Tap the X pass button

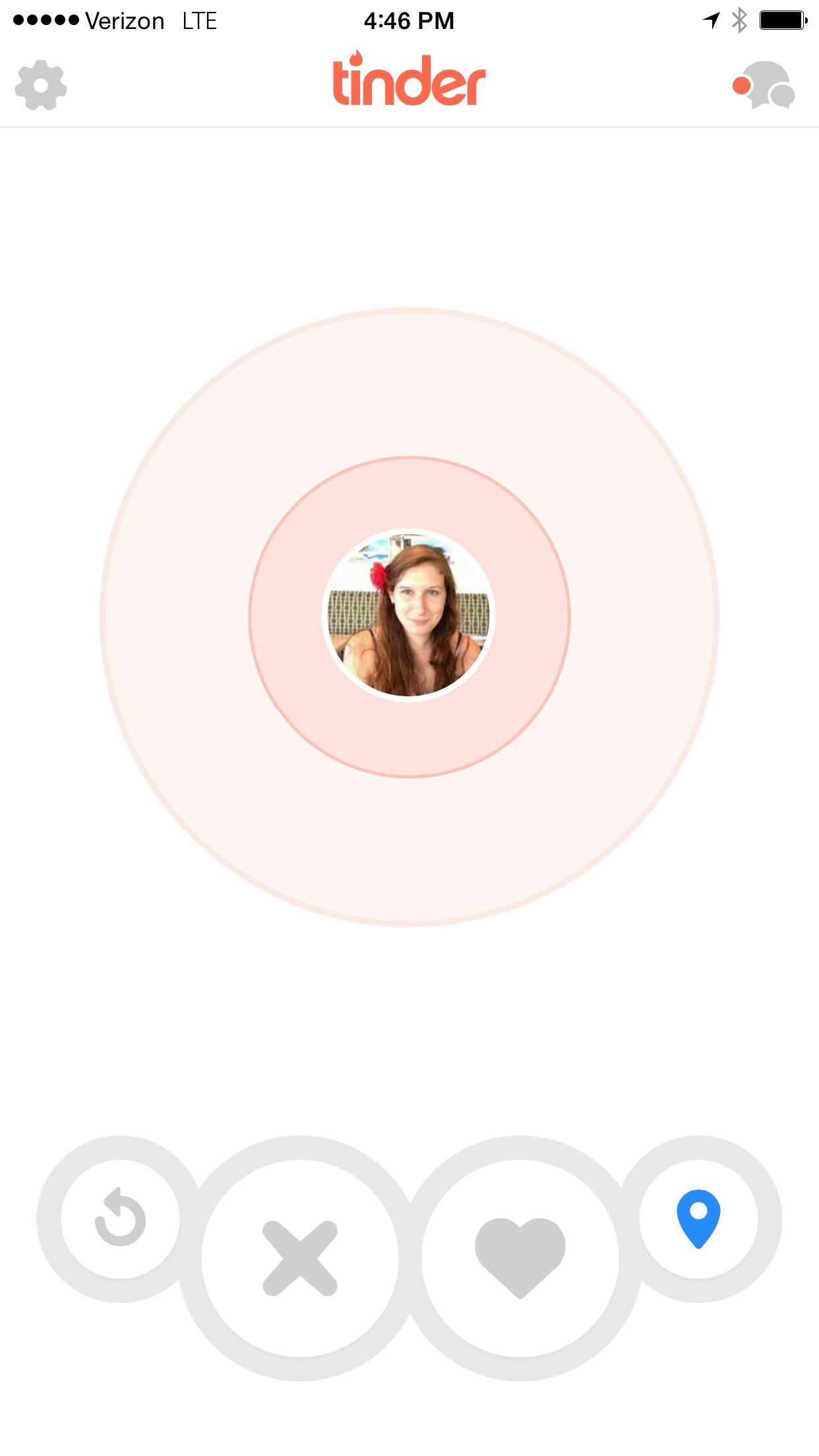(300, 1258)
